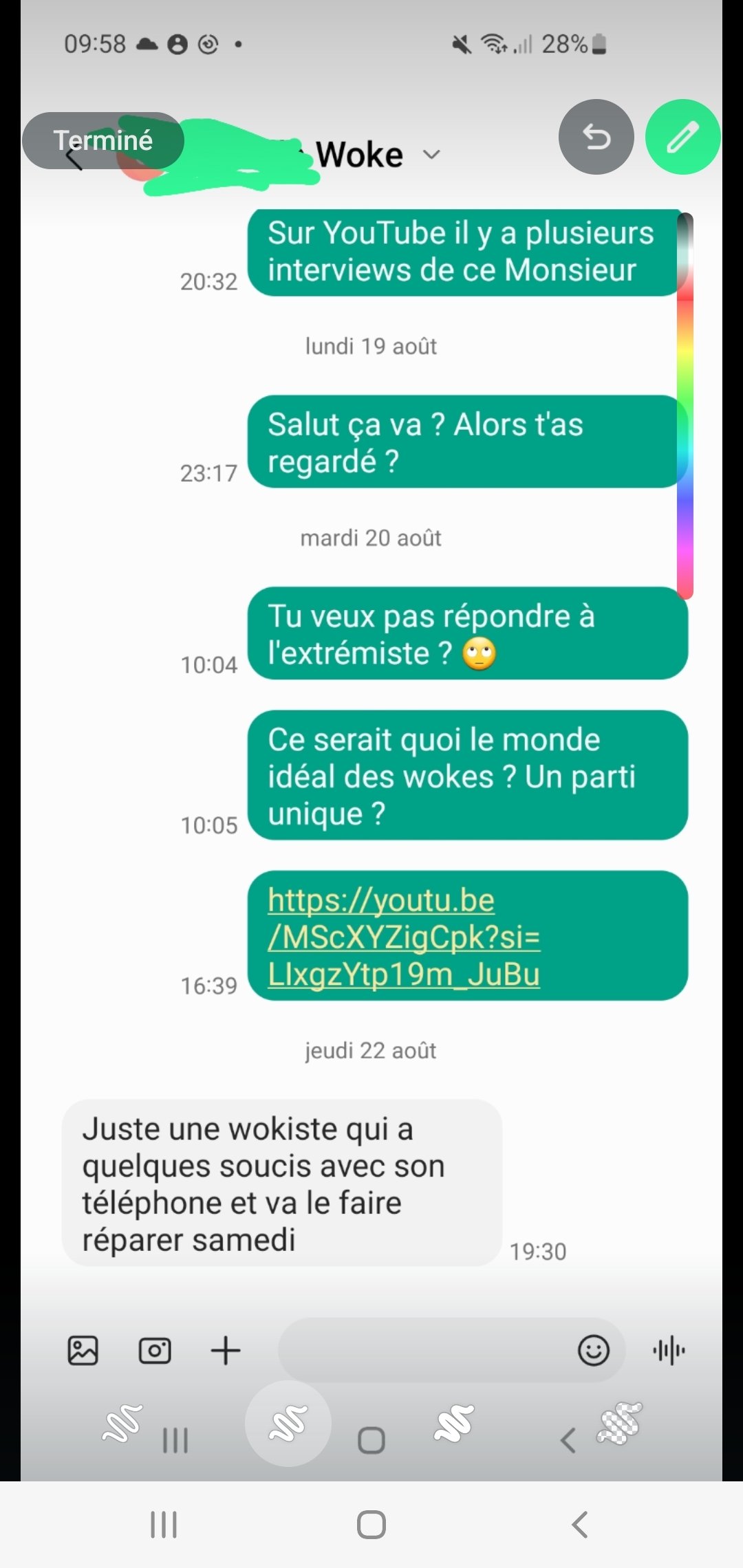Go to the system home screen

coord(371,1524)
